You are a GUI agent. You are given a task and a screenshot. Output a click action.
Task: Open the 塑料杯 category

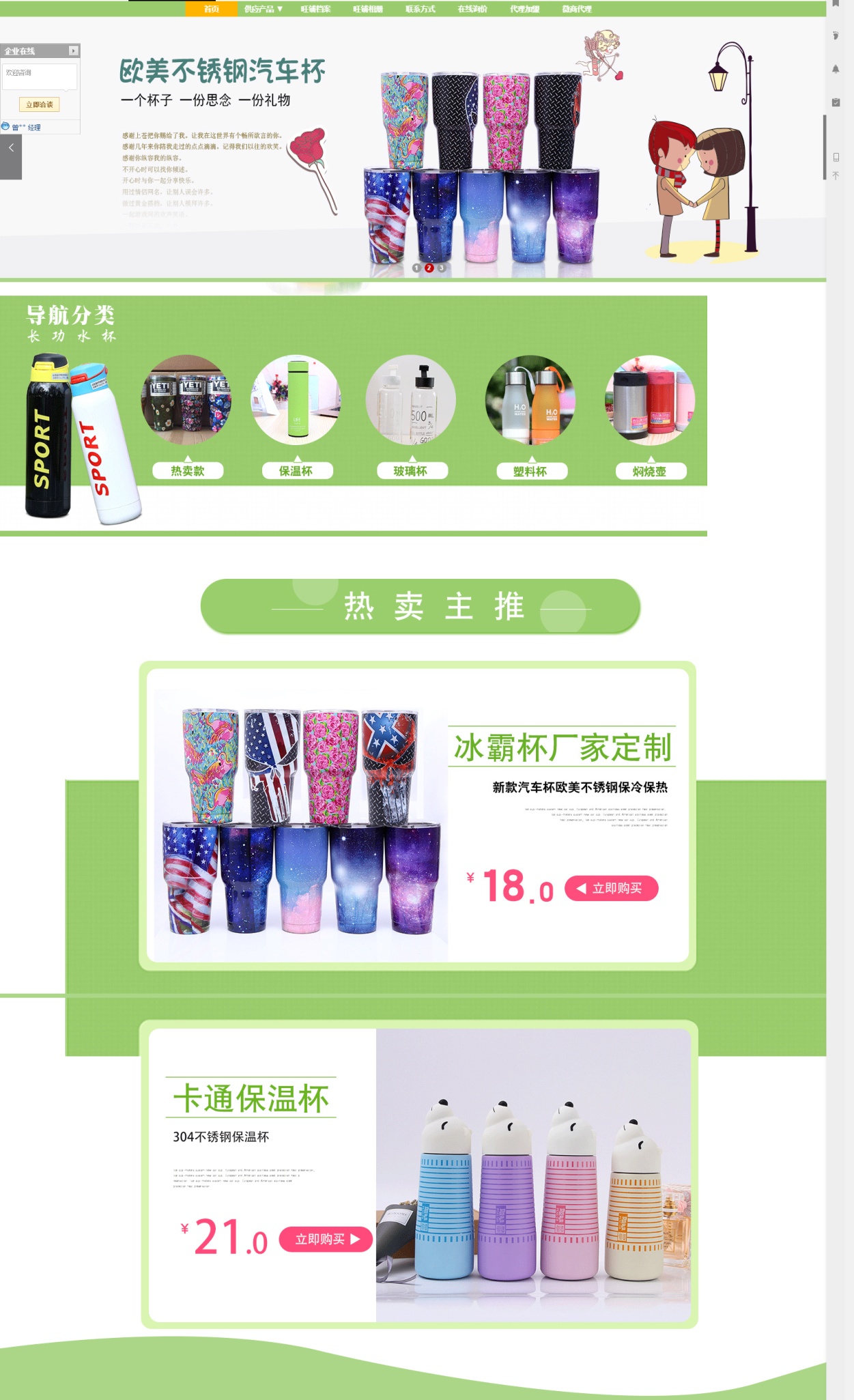pyautogui.click(x=531, y=471)
